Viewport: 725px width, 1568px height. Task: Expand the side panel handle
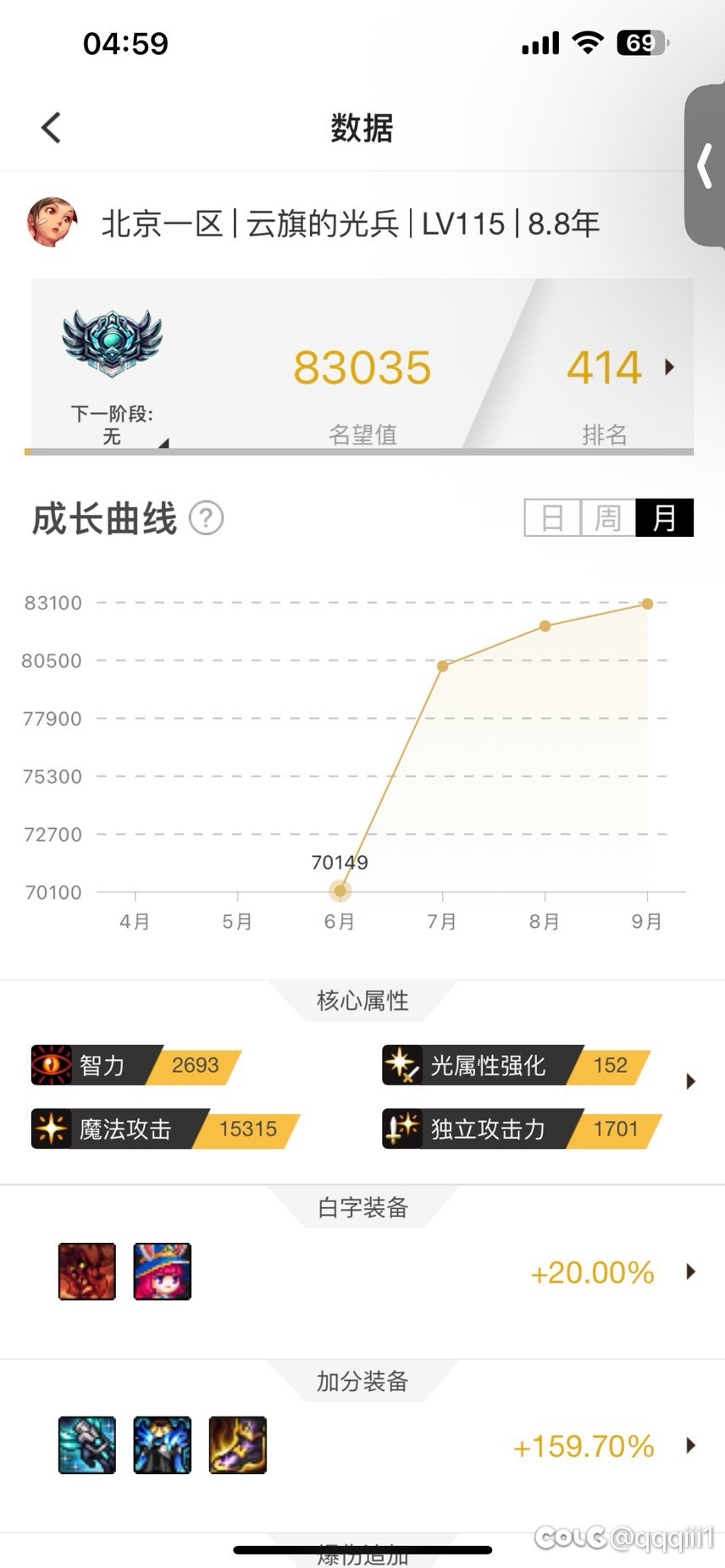pyautogui.click(x=705, y=166)
